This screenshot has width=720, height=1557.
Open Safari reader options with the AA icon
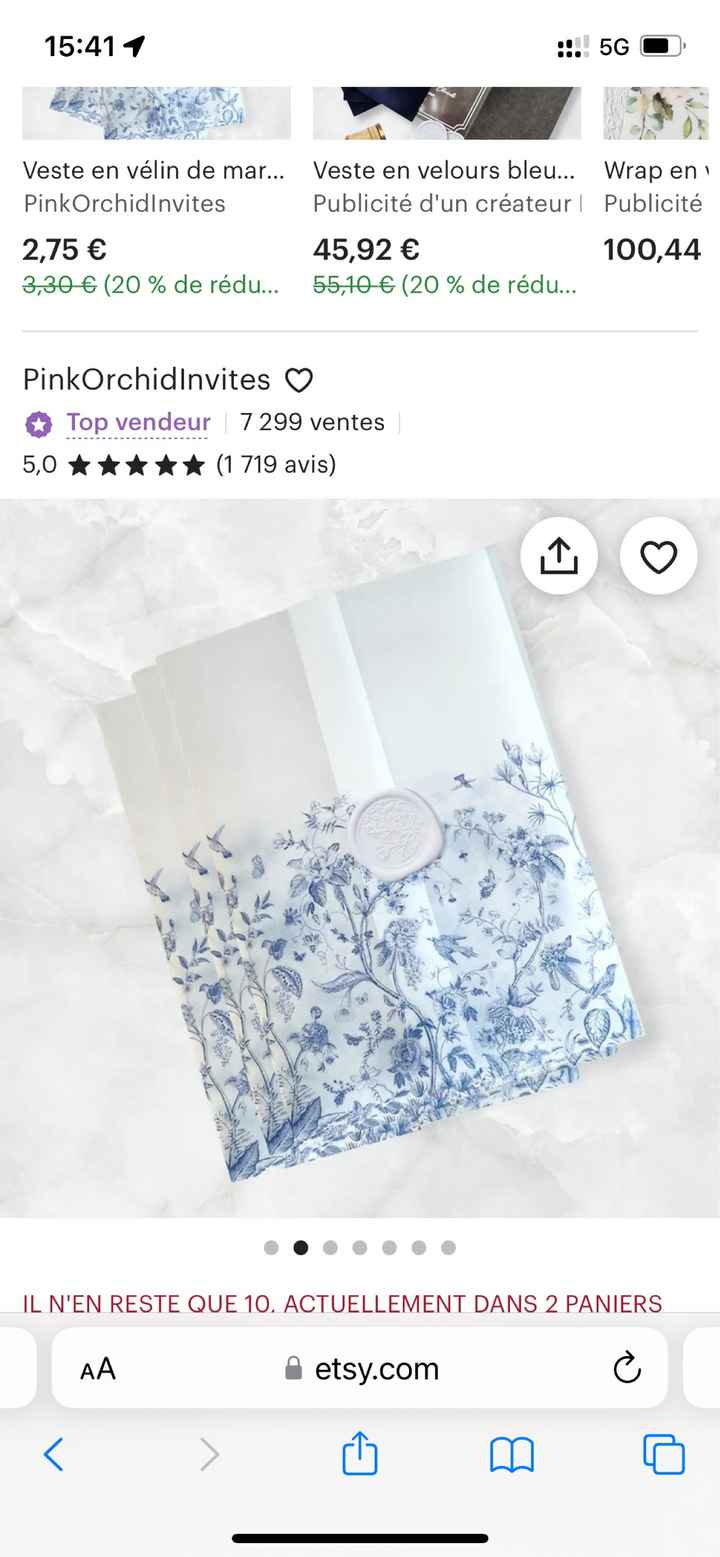click(x=96, y=1368)
